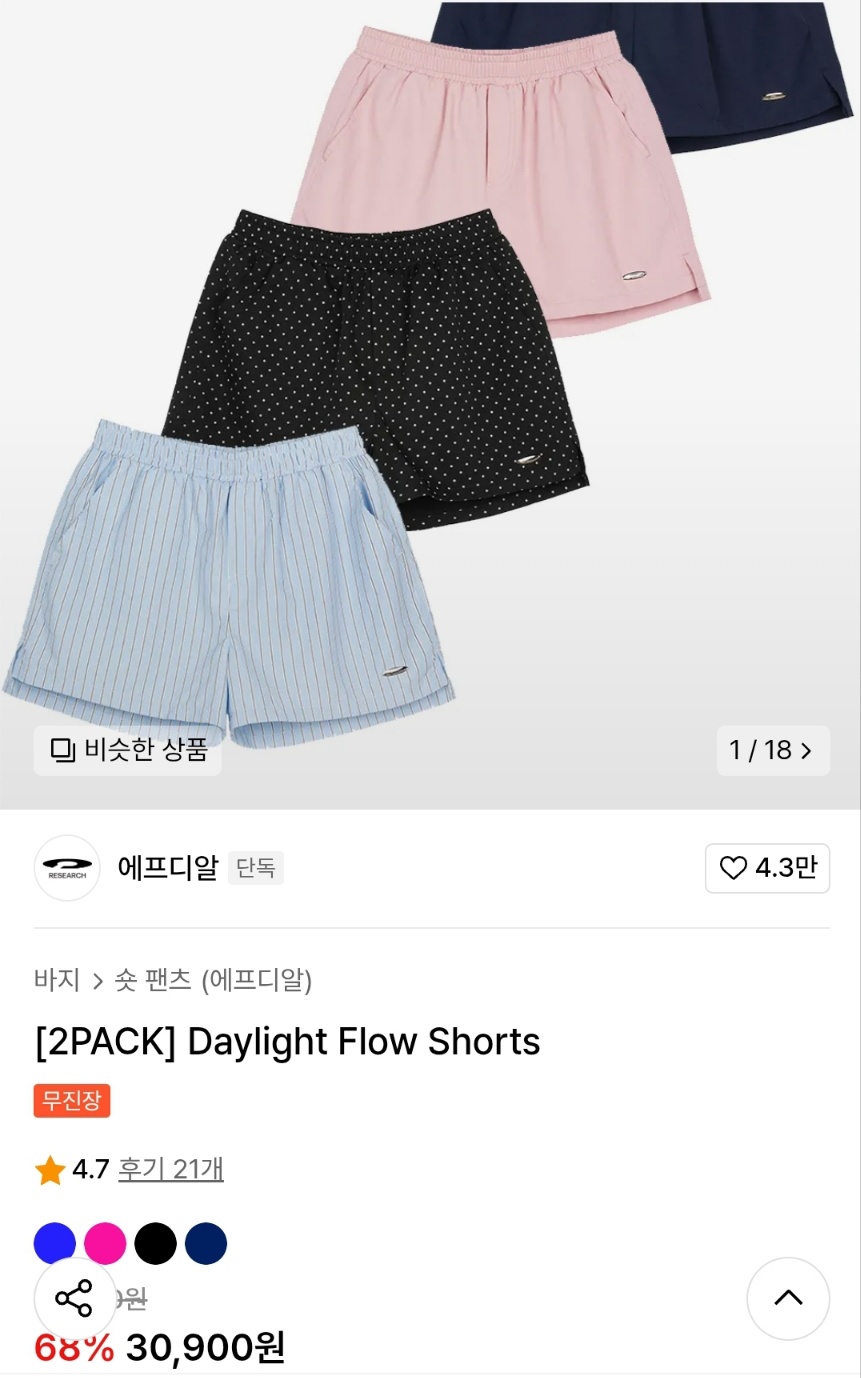
Task: Open the 바지 category breadcrumb
Action: pyautogui.click(x=57, y=980)
